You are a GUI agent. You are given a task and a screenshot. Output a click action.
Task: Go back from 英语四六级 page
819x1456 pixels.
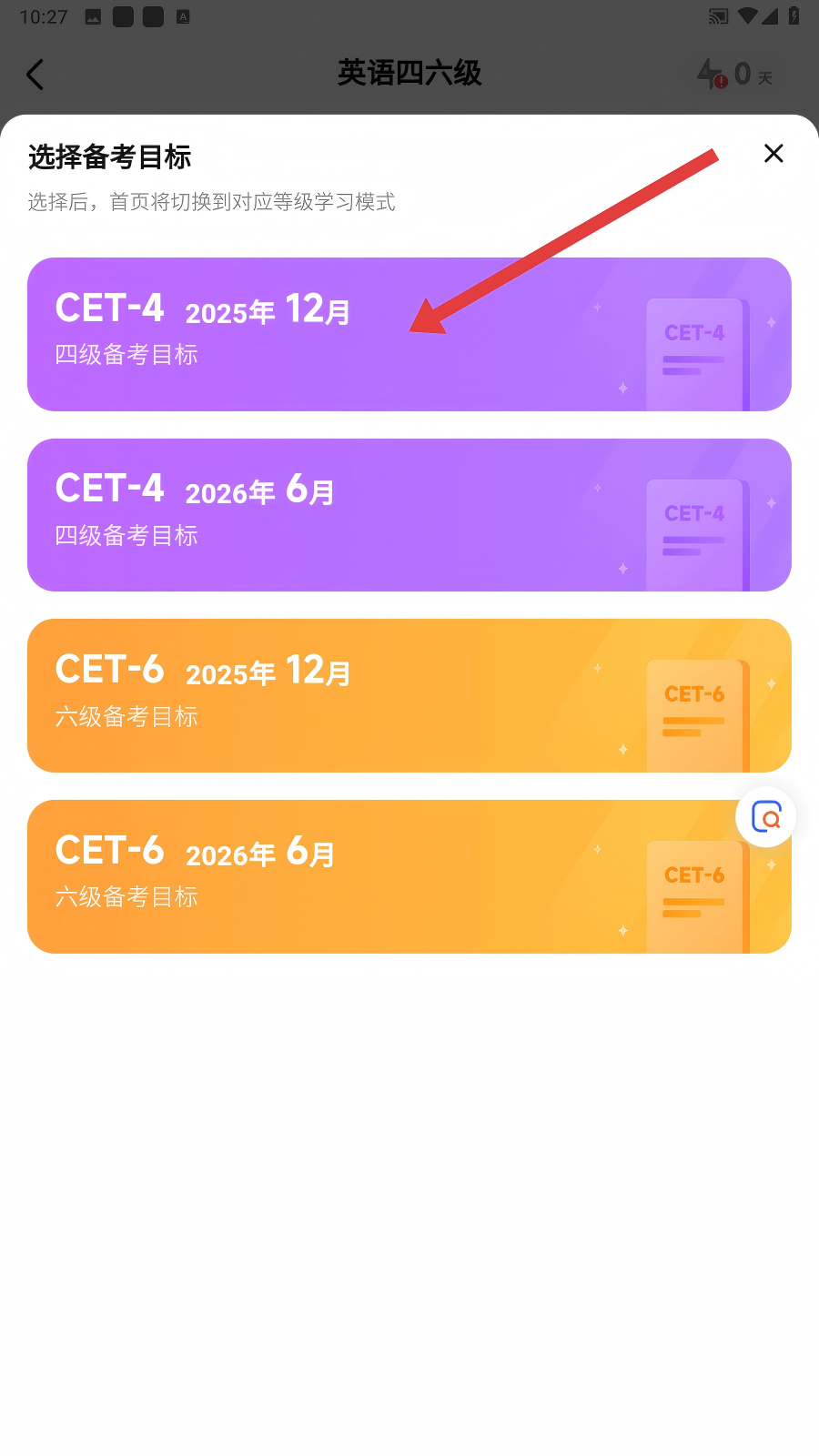pyautogui.click(x=35, y=75)
